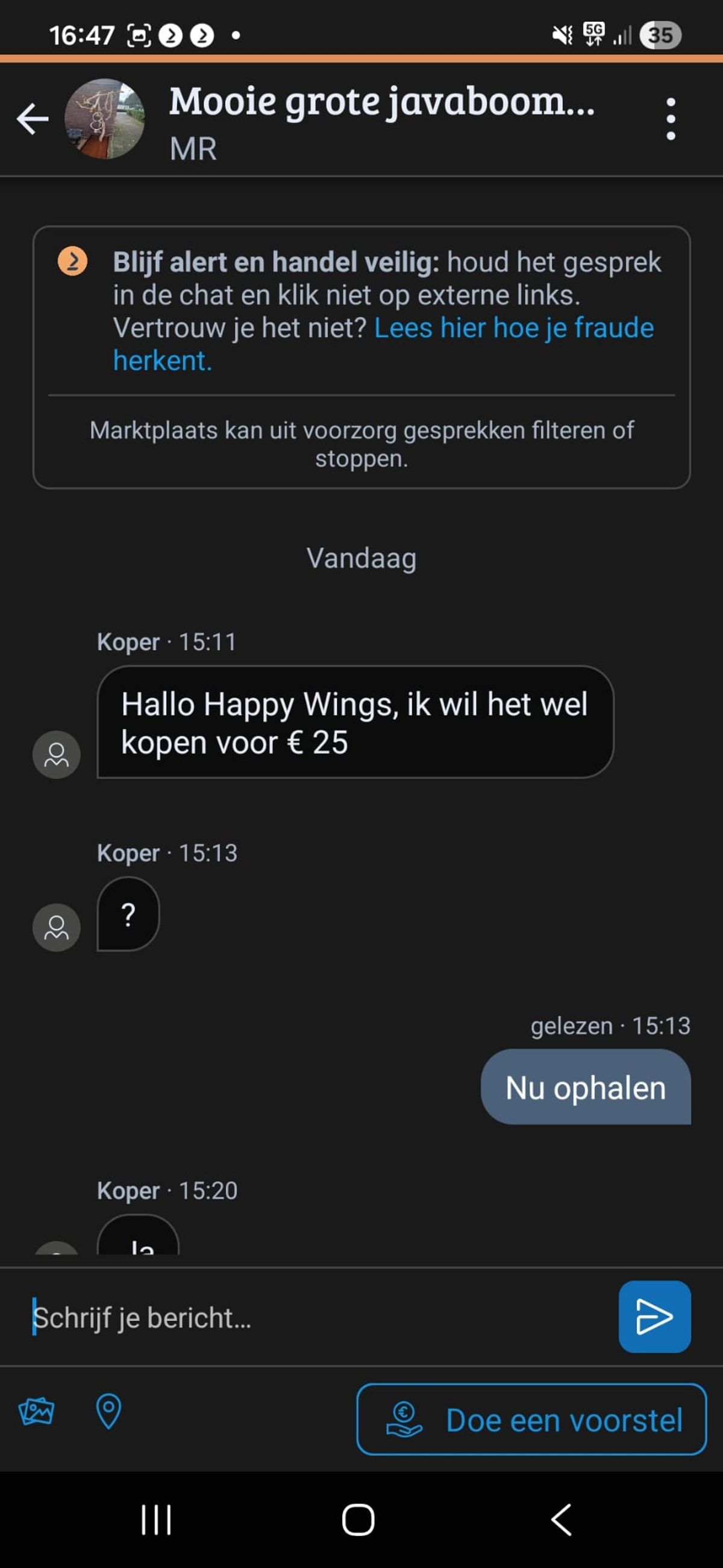Tap 'Doe een voorstel' to make an offer

coord(531,1420)
